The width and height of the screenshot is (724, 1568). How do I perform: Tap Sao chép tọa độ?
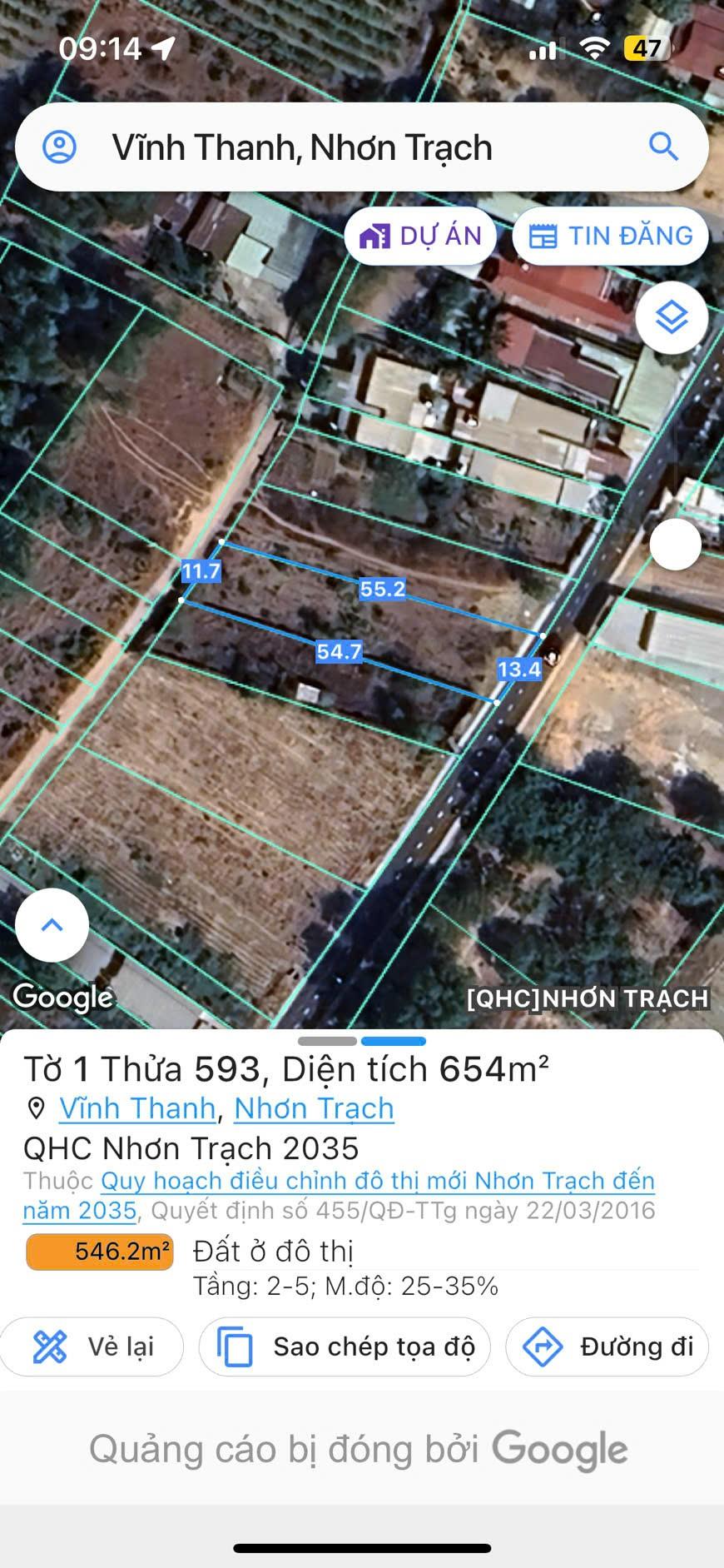345,1346
